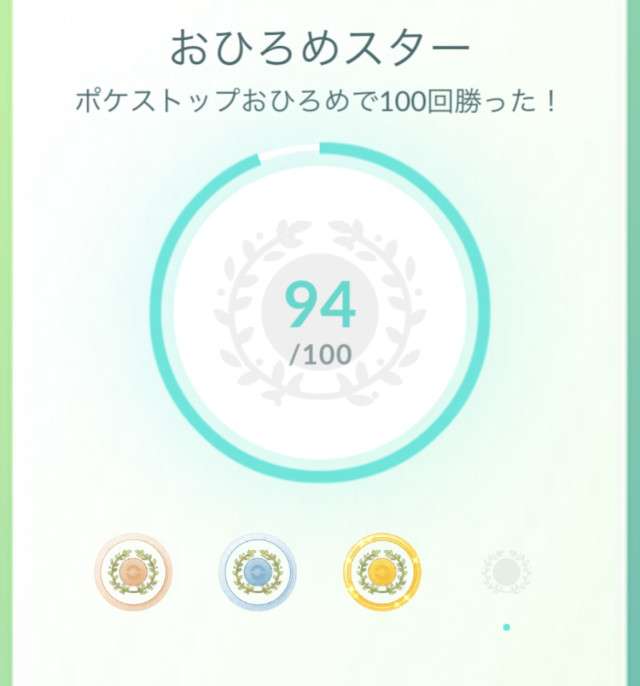Select the bronze medal tier
The image size is (640, 686).
(134, 572)
